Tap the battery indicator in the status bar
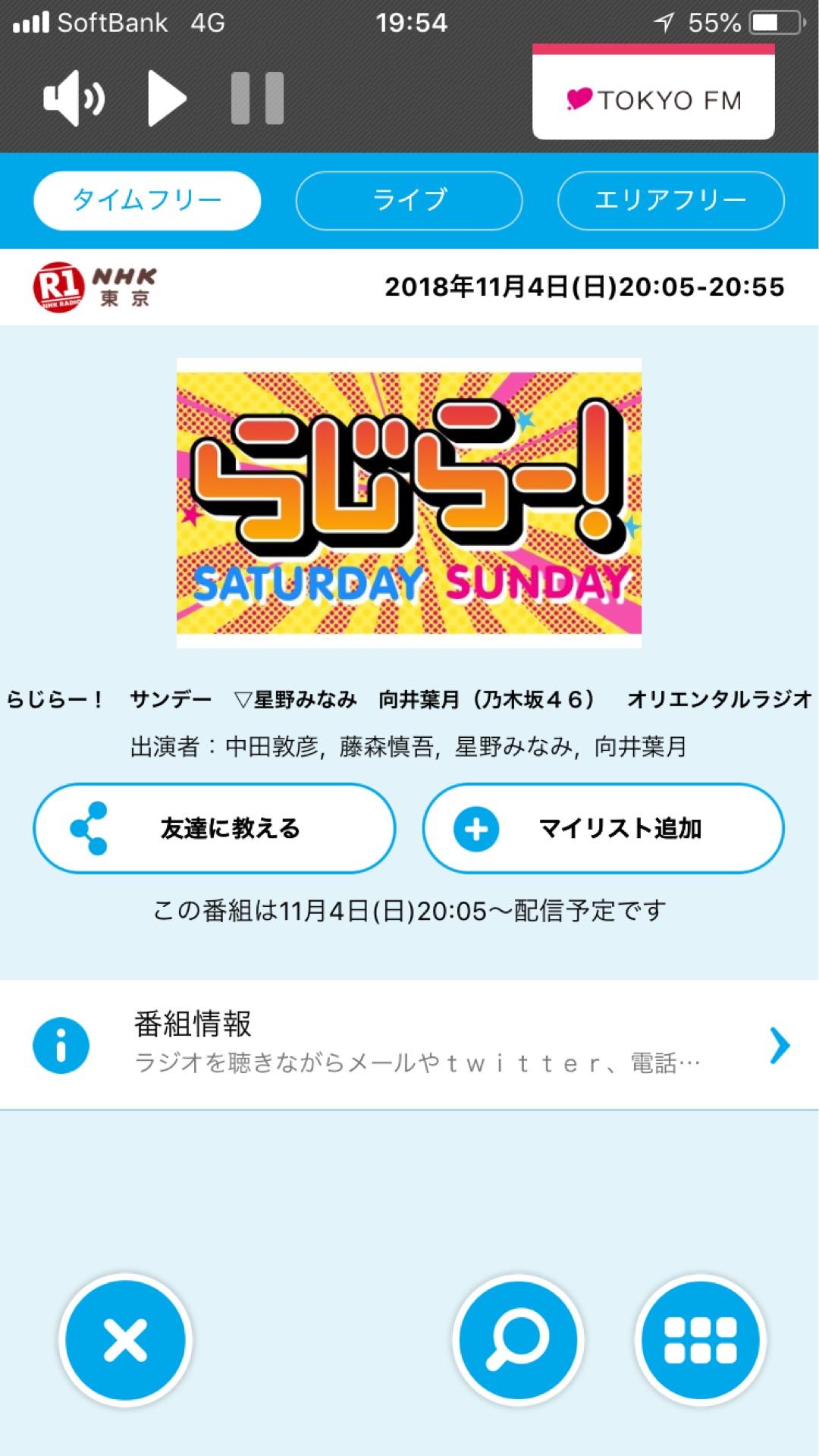This screenshot has width=819, height=1456. tap(775, 23)
